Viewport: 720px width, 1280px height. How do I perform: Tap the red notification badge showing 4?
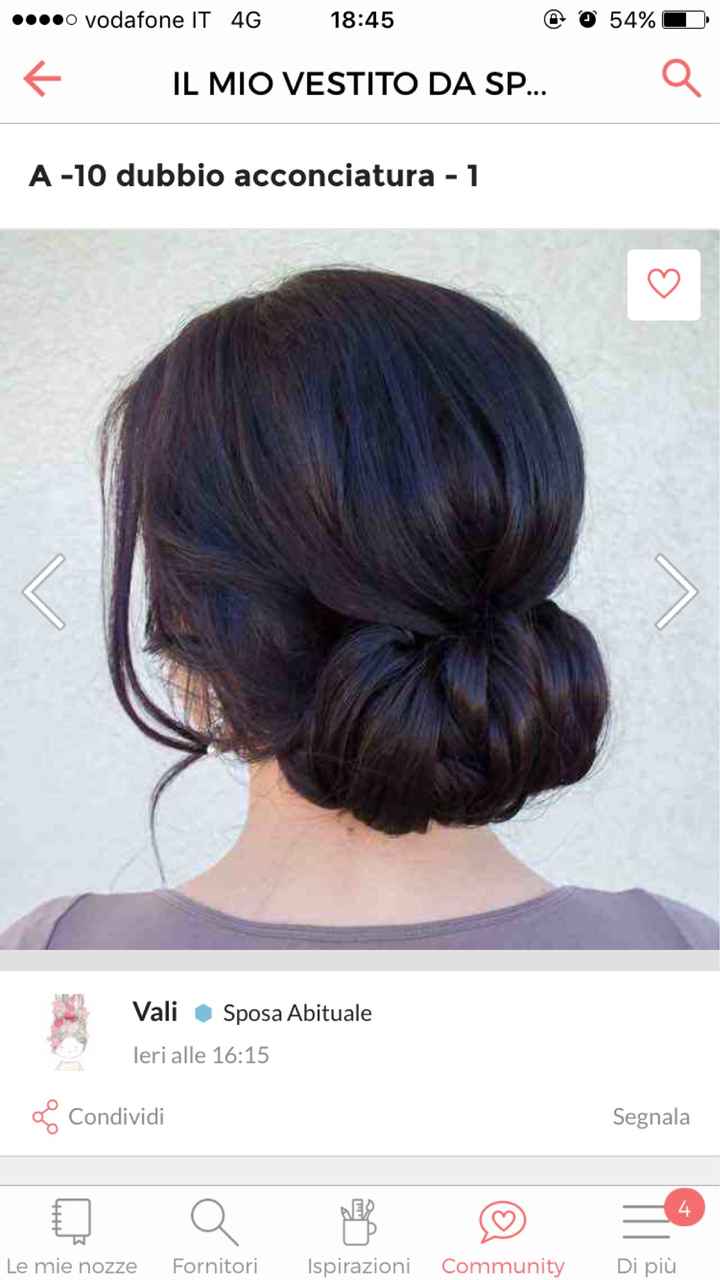684,1209
